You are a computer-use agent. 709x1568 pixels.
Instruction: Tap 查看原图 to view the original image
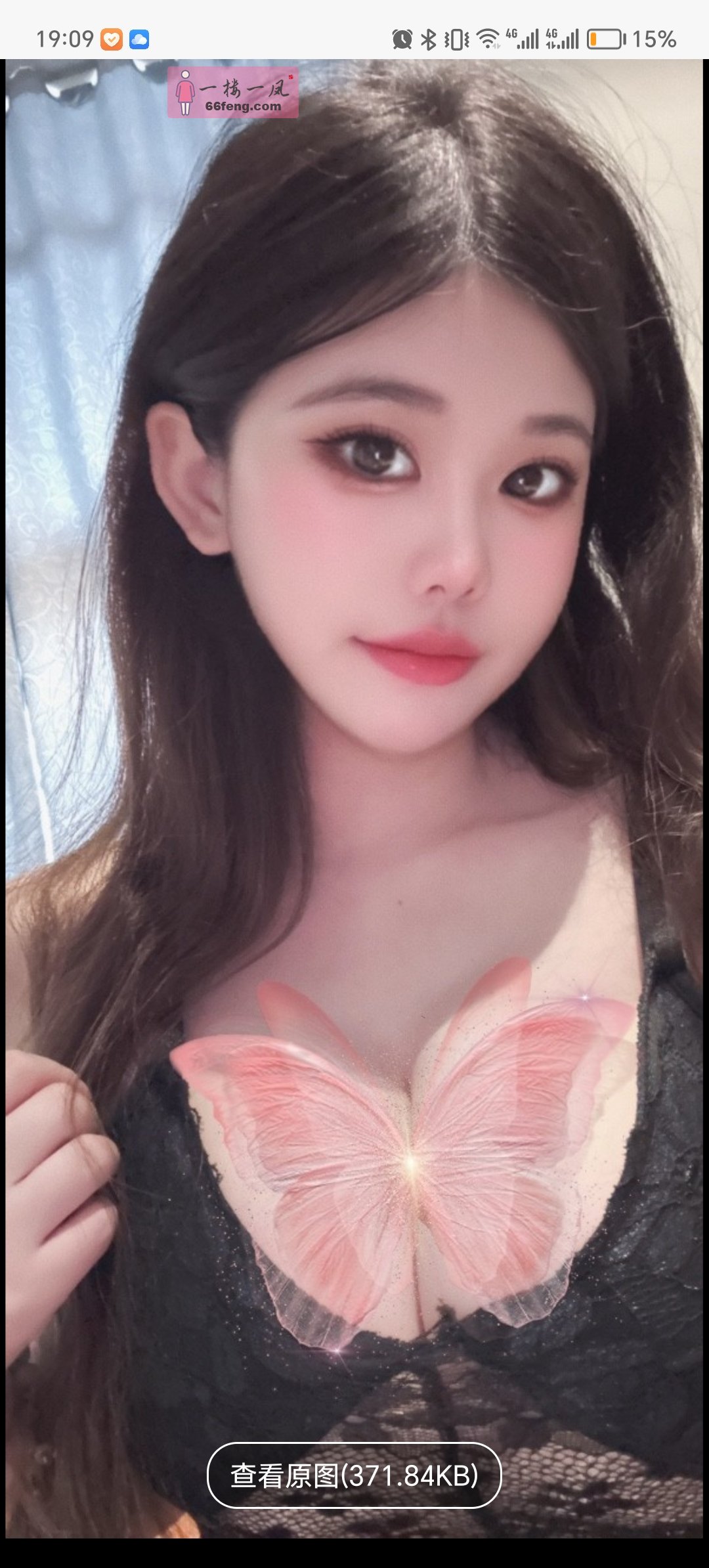point(354,1475)
